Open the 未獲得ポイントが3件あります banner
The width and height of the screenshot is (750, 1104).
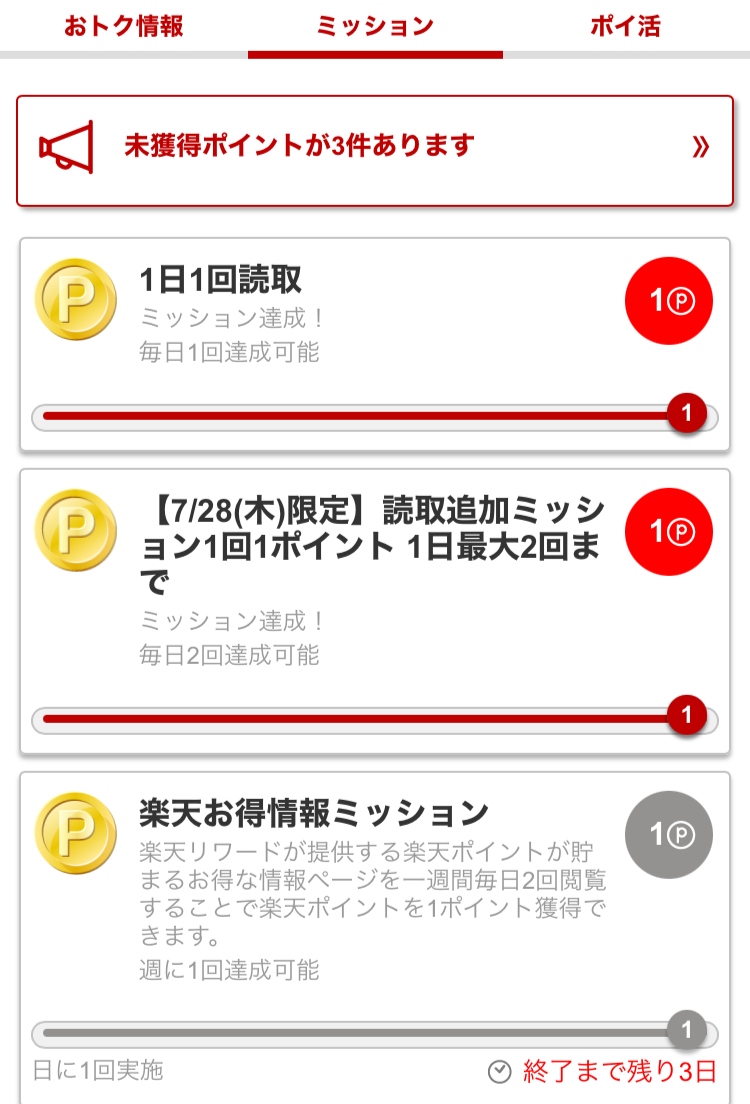click(375, 150)
